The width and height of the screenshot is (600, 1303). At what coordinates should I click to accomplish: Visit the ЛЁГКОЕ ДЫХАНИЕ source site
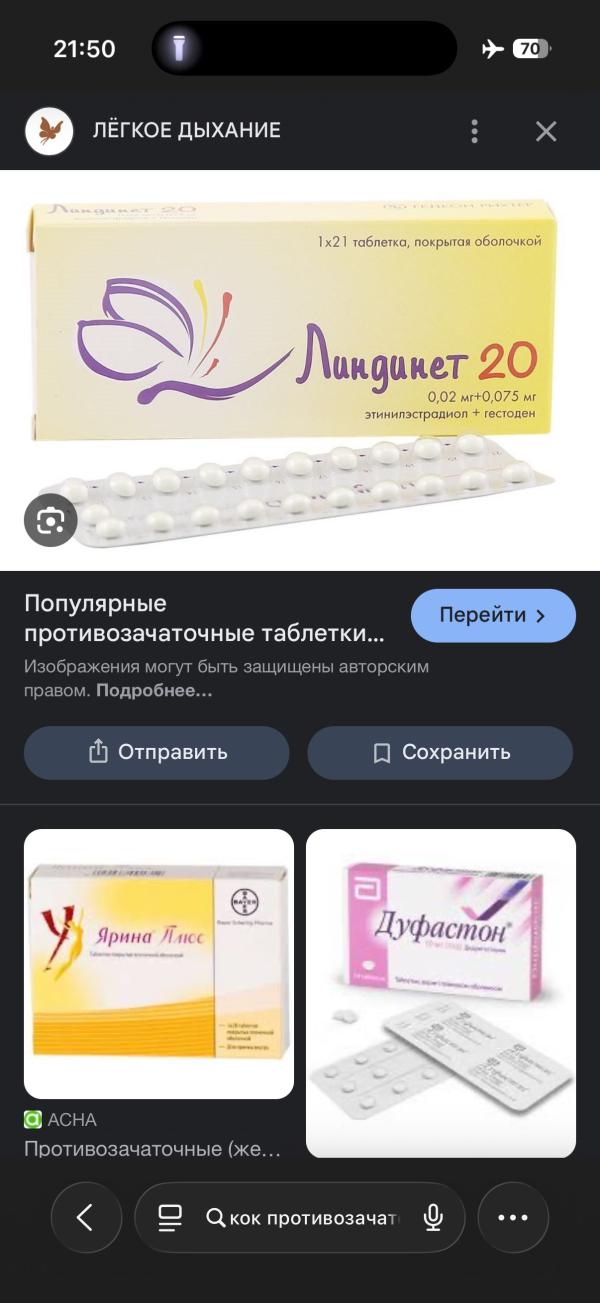point(187,130)
